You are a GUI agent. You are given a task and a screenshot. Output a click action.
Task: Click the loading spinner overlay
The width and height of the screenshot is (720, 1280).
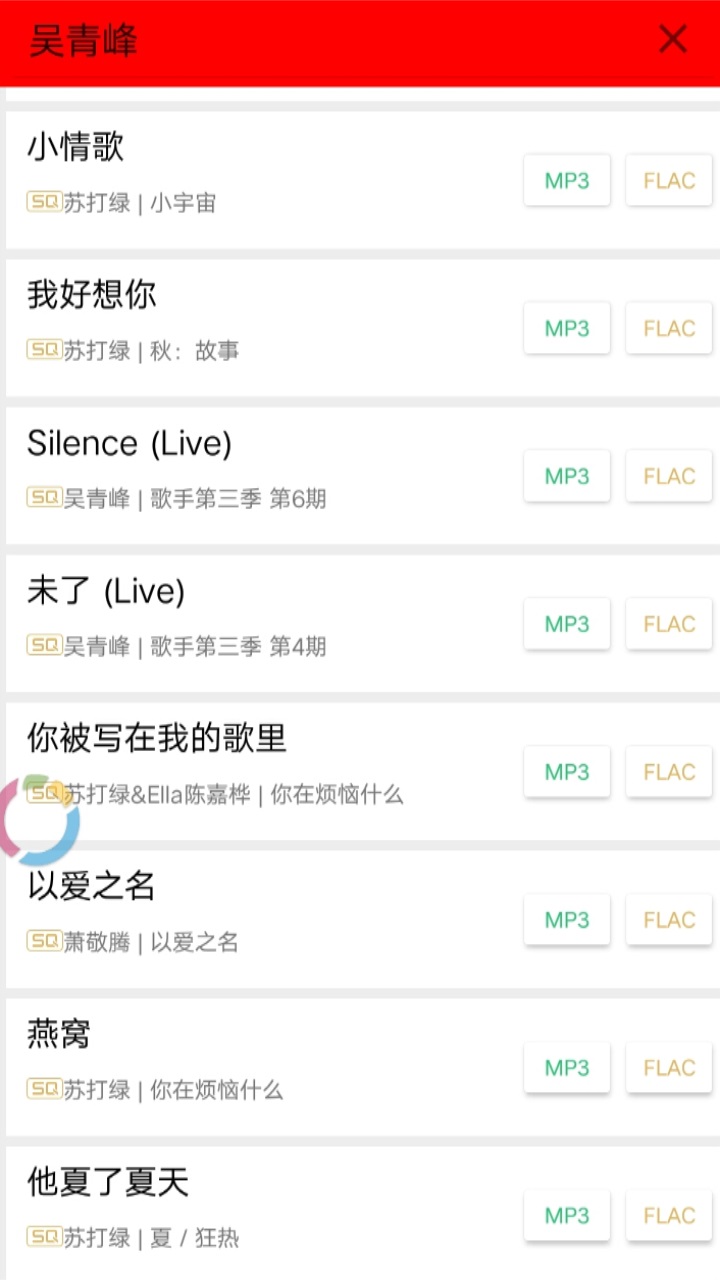click(x=38, y=818)
